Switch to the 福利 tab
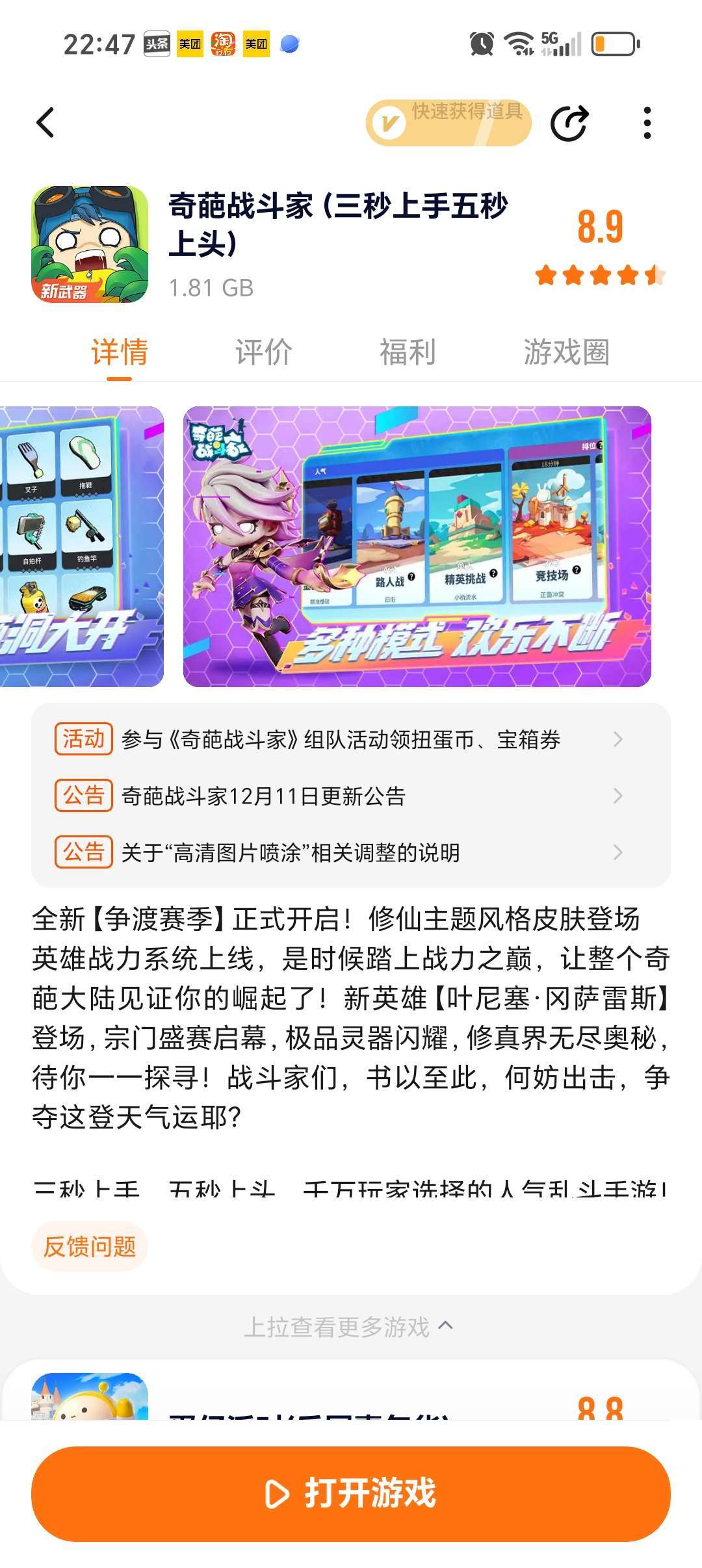 [x=408, y=352]
